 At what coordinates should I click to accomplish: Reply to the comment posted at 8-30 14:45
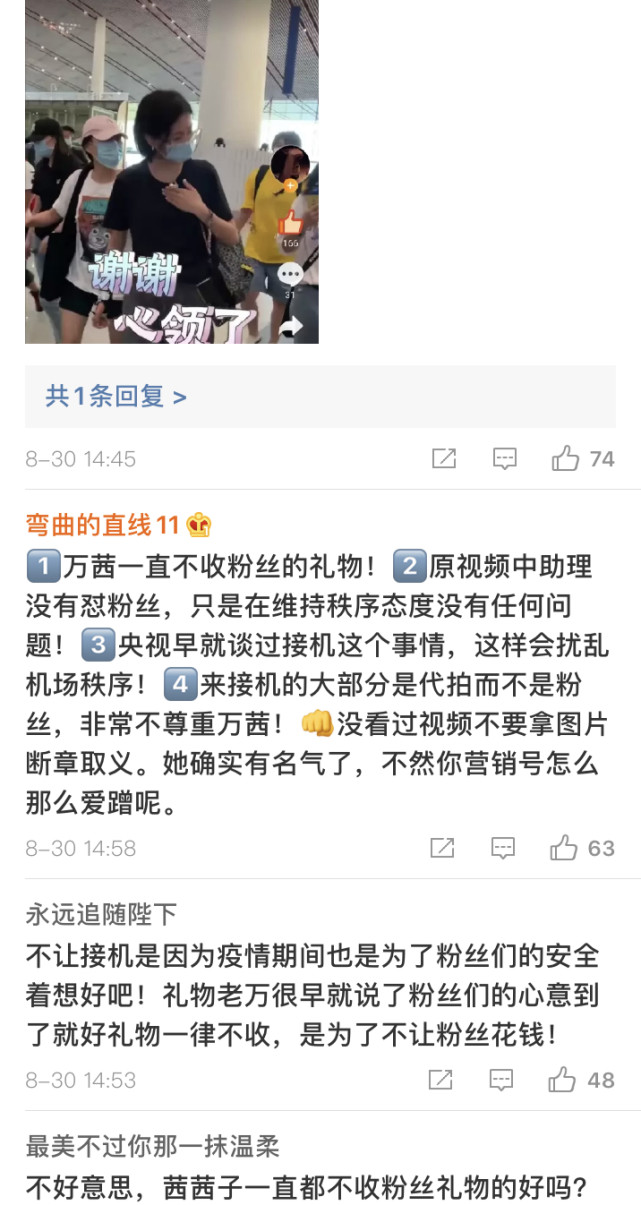click(505, 459)
